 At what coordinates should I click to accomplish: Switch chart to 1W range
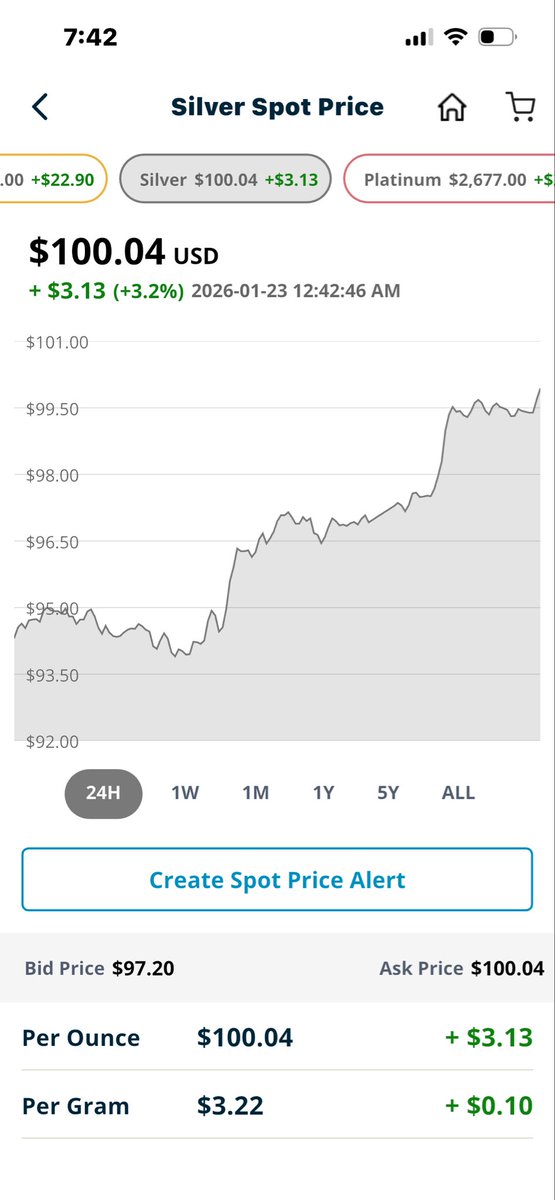pos(185,793)
